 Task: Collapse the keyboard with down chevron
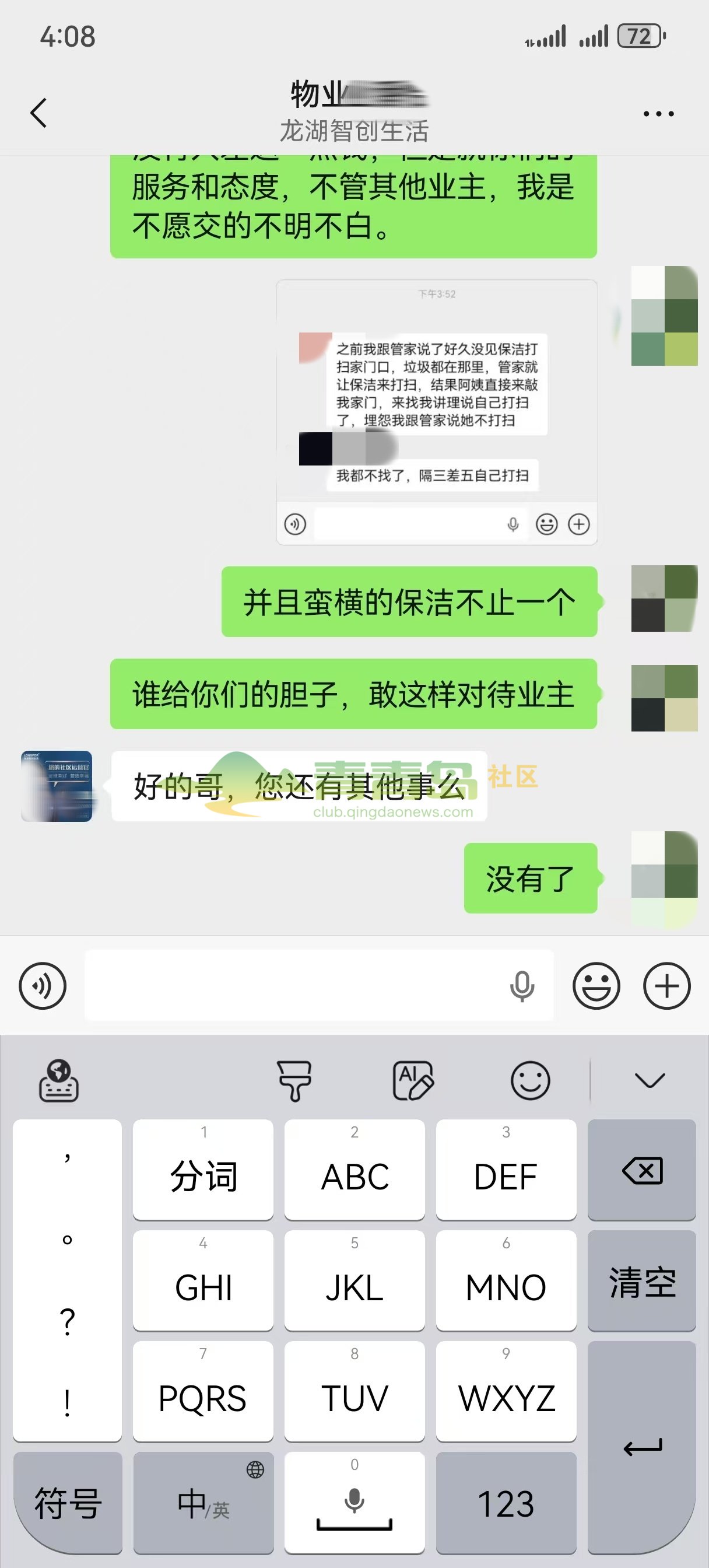(x=650, y=1080)
